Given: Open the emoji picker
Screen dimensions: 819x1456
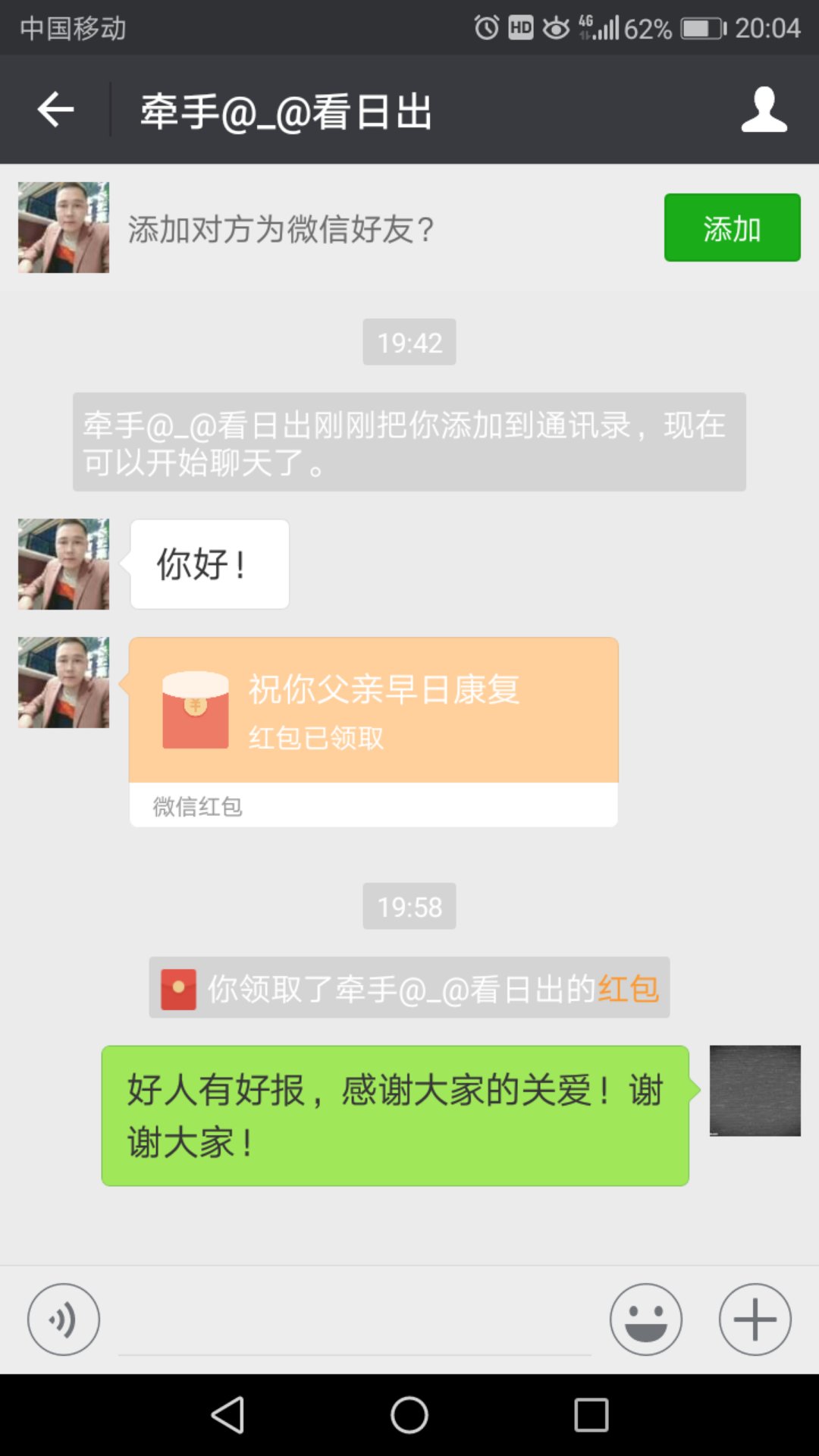Looking at the screenshot, I should [645, 1319].
